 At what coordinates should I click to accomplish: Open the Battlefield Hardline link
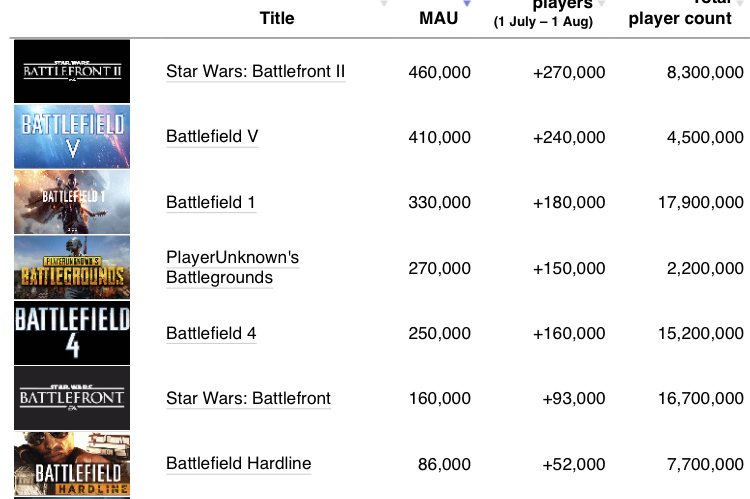(238, 463)
